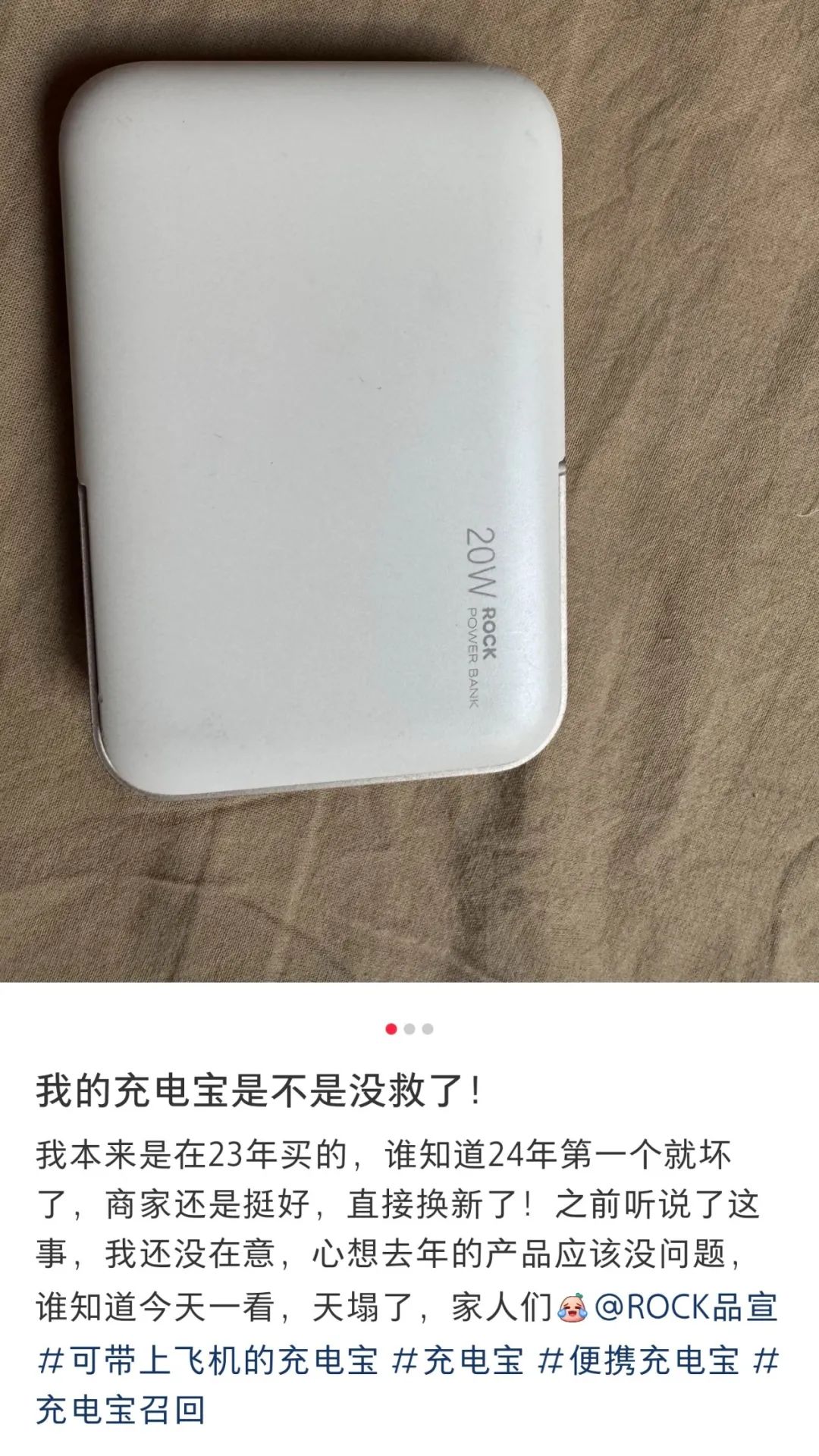819x1456 pixels.
Task: Open hashtag #便携充电宝
Action: (639, 1360)
